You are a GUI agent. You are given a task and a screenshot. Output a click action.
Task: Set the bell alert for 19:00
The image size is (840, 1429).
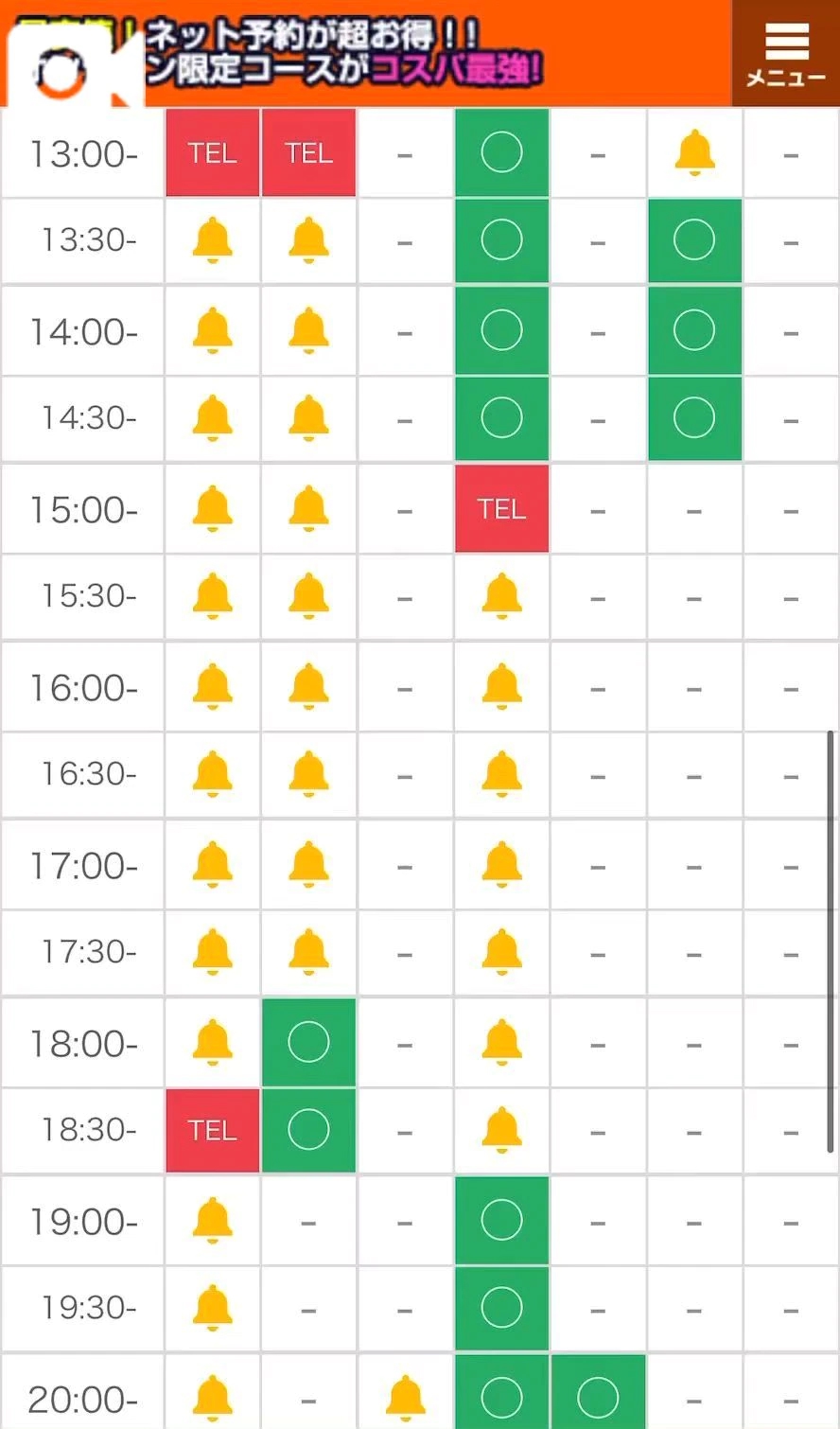[212, 1222]
